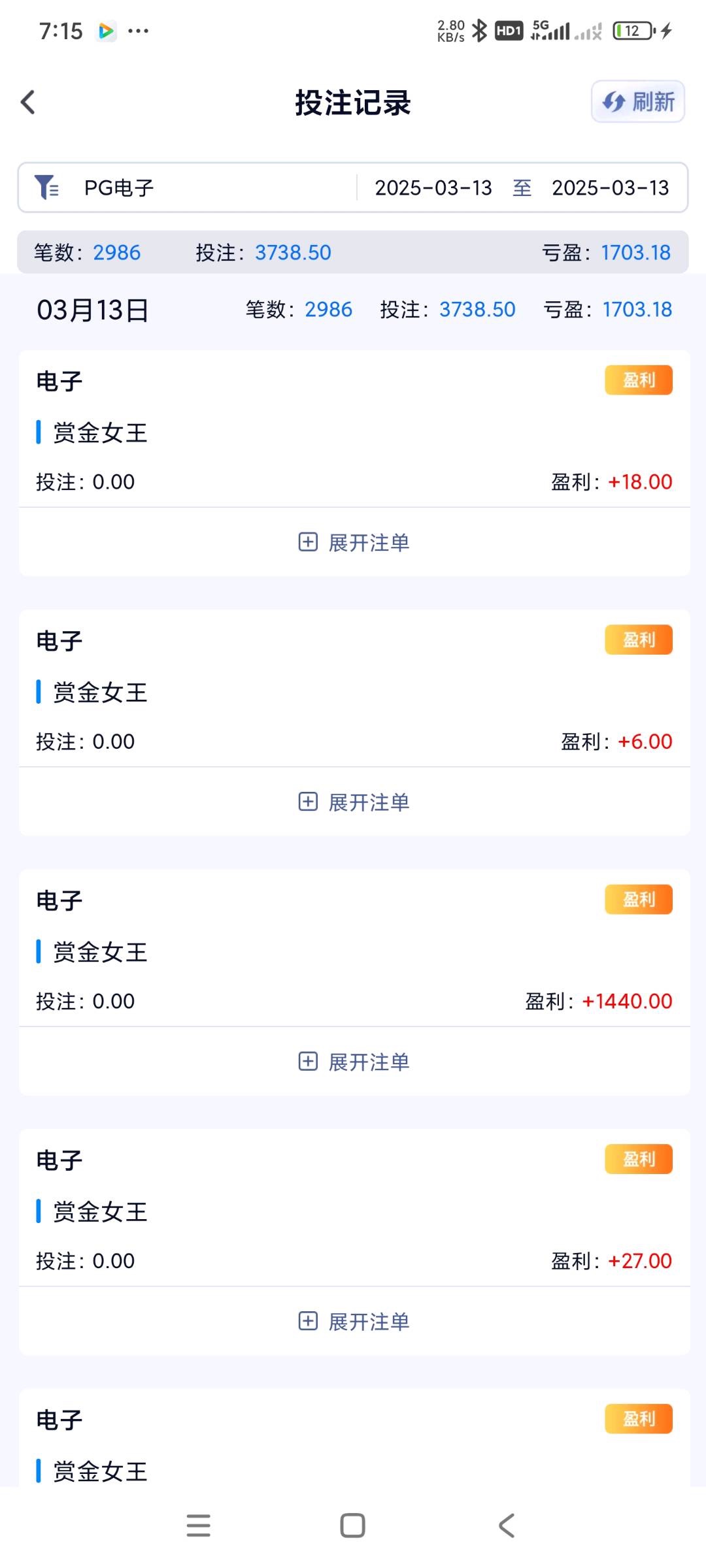Expand 展开注单 for the +18.00 record

tap(354, 542)
